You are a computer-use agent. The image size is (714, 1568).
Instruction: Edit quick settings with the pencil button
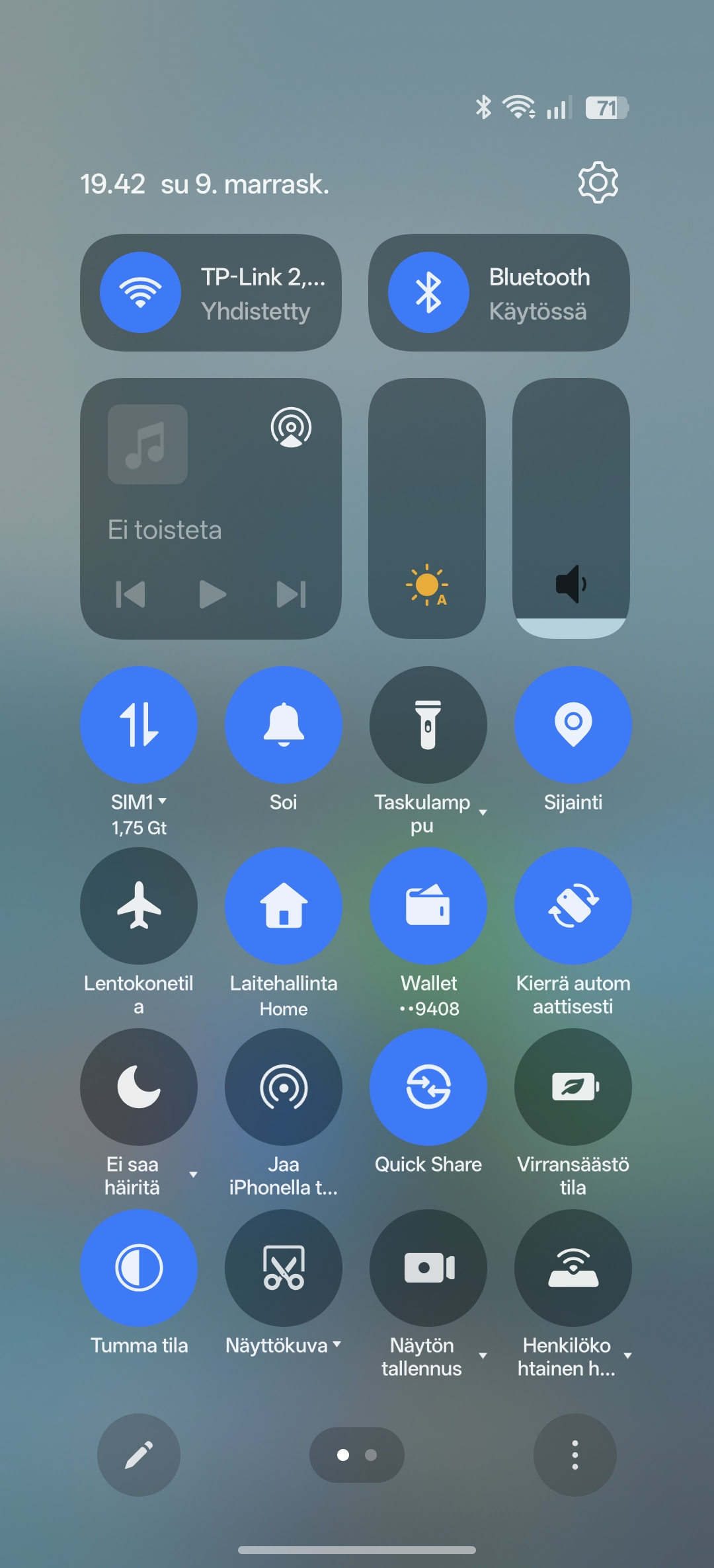(x=139, y=1455)
